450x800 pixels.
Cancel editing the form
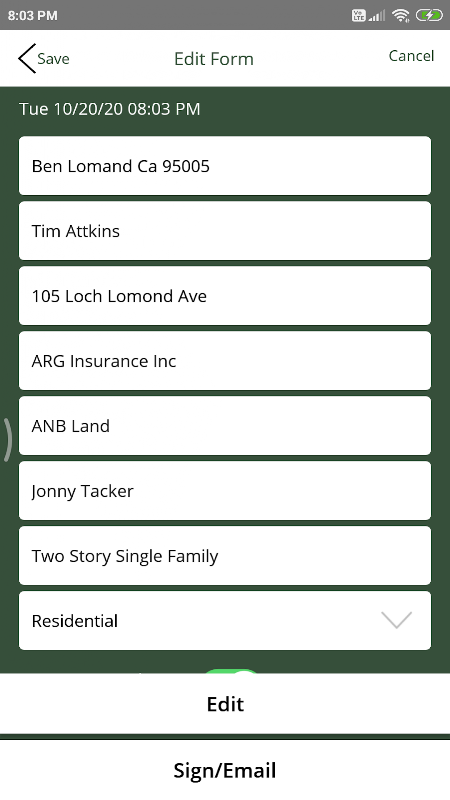[x=411, y=56]
